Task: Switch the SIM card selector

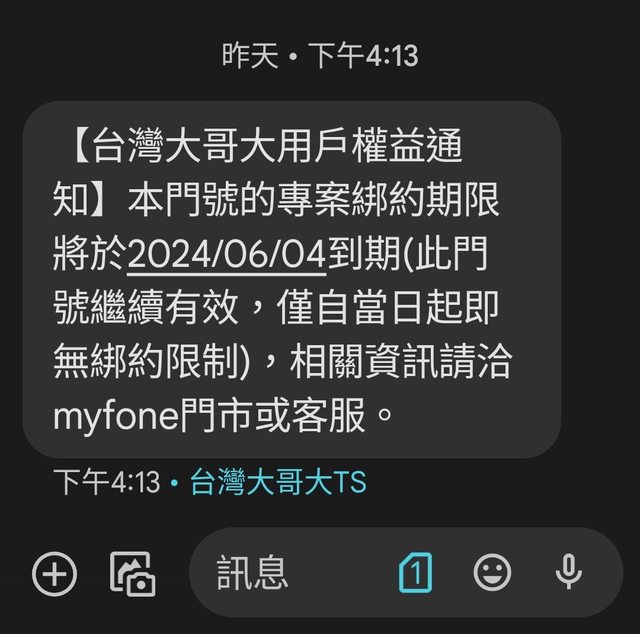Action: click(x=415, y=573)
